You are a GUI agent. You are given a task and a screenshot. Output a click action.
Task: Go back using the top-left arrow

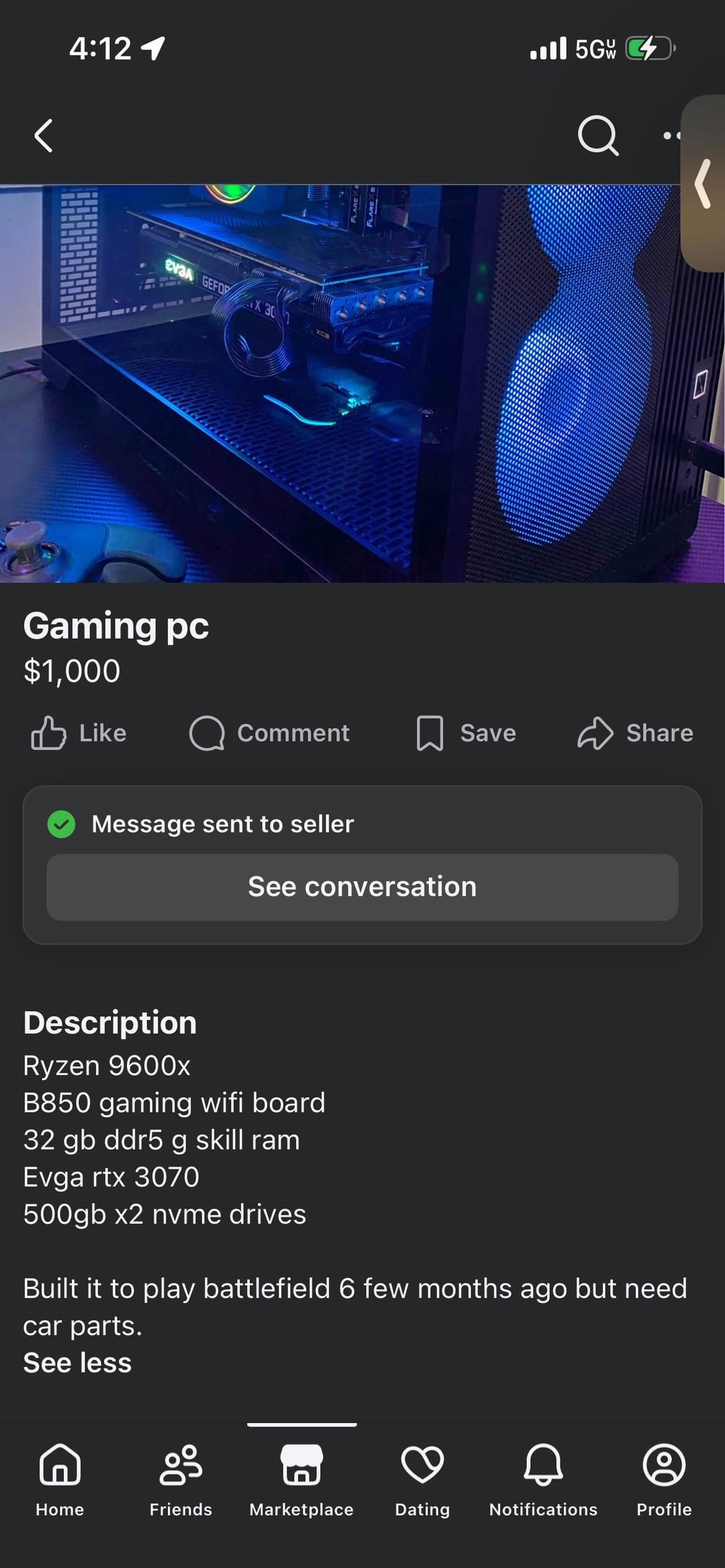click(x=44, y=136)
